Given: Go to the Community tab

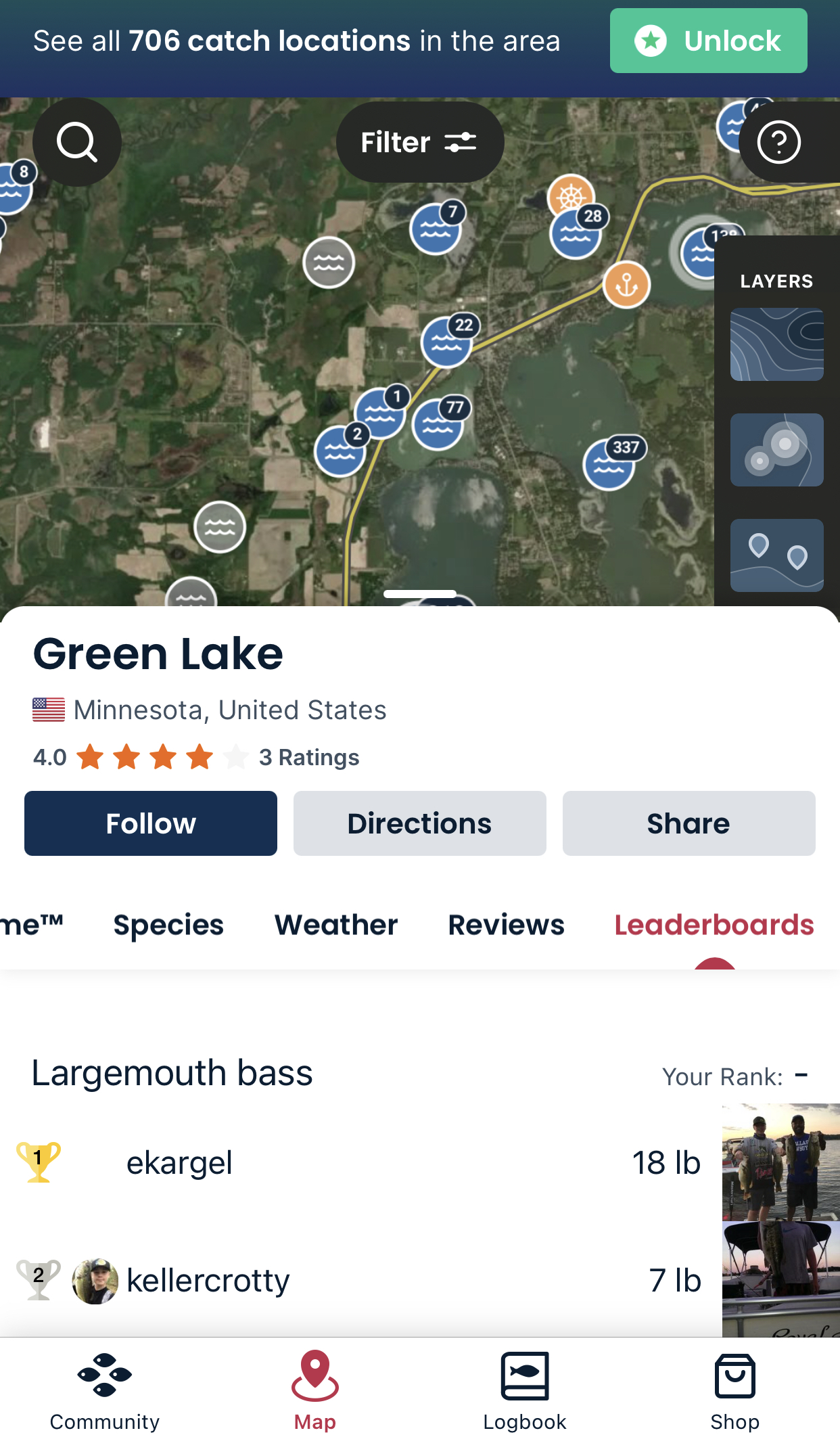Looking at the screenshot, I should (x=105, y=1392).
